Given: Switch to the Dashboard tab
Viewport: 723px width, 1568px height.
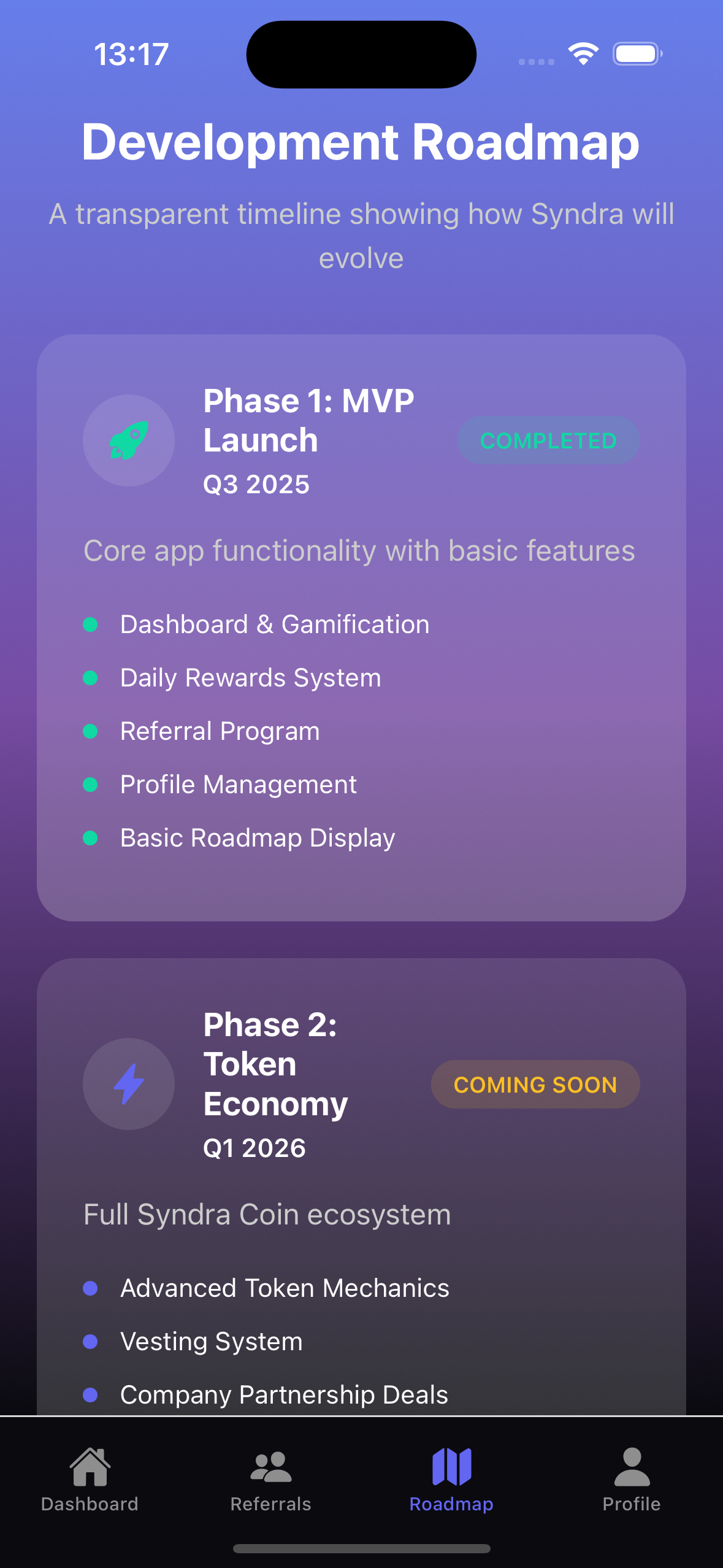Looking at the screenshot, I should pos(90,1480).
